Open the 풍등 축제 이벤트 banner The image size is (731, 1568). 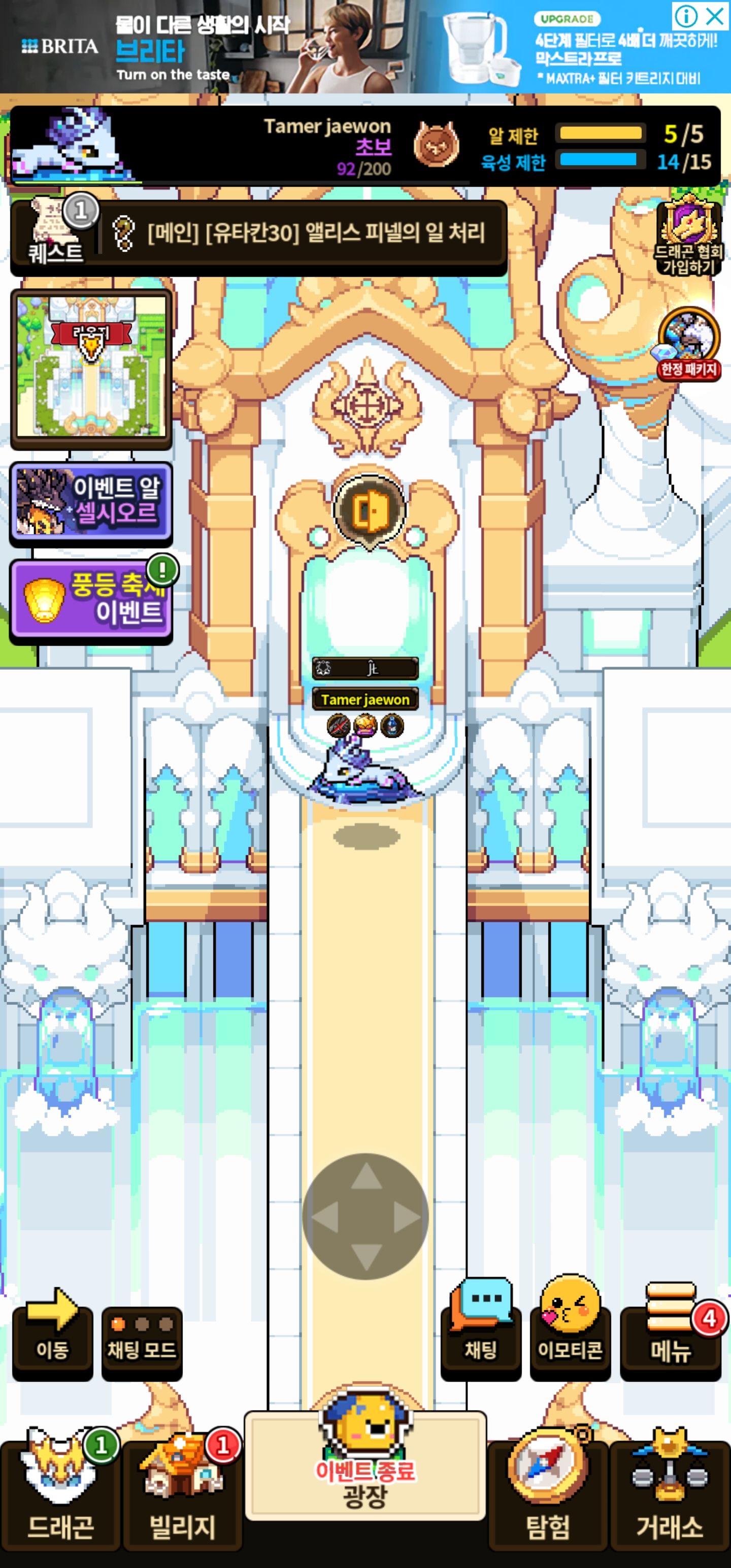pyautogui.click(x=91, y=600)
